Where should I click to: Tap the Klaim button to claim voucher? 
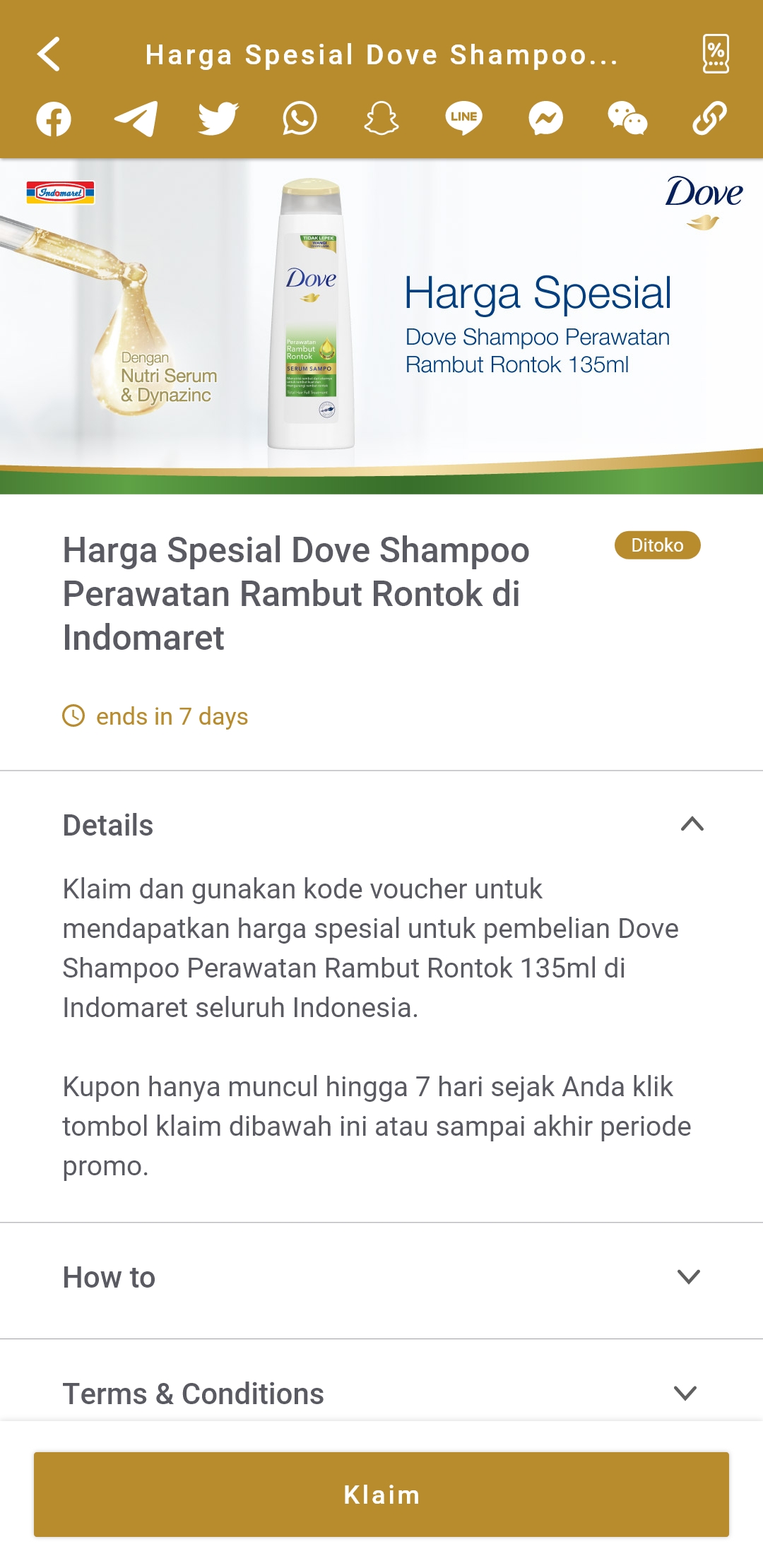pyautogui.click(x=381, y=1495)
